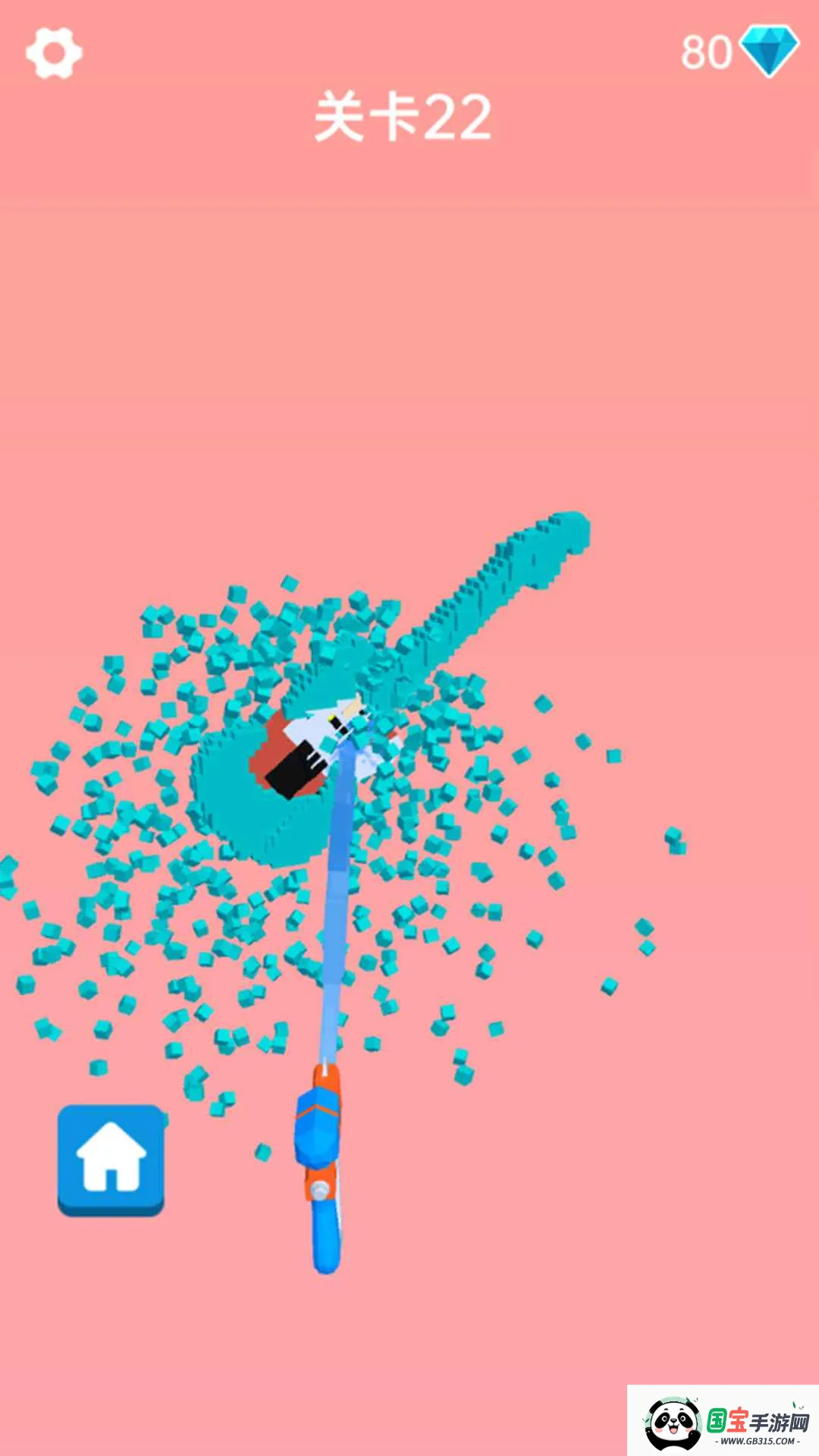Return to the home screen via house button
Image resolution: width=819 pixels, height=1456 pixels.
(111, 1158)
